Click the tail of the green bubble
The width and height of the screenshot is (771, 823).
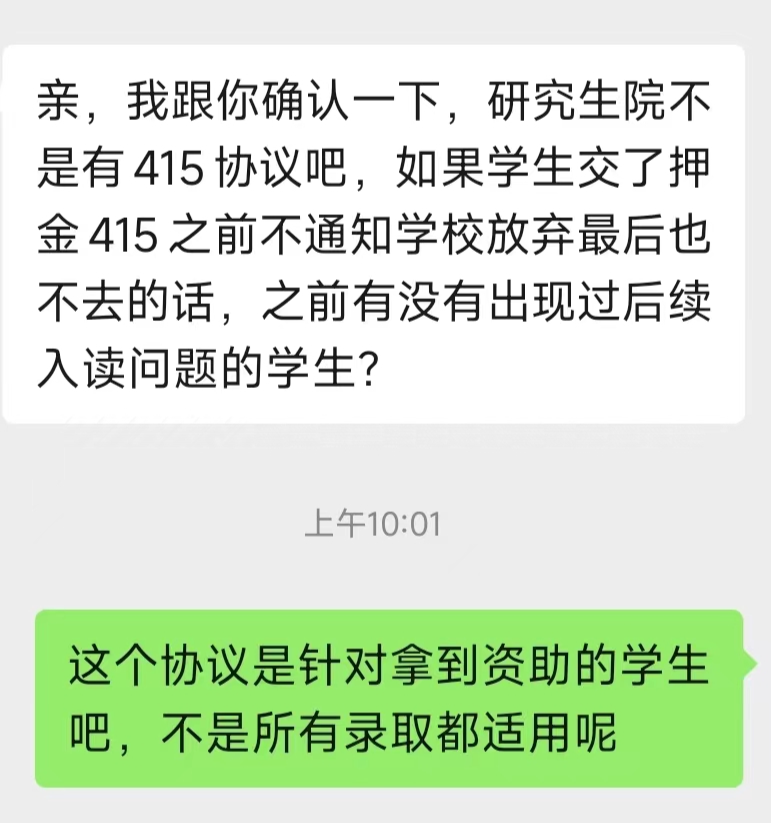pyautogui.click(x=750, y=665)
